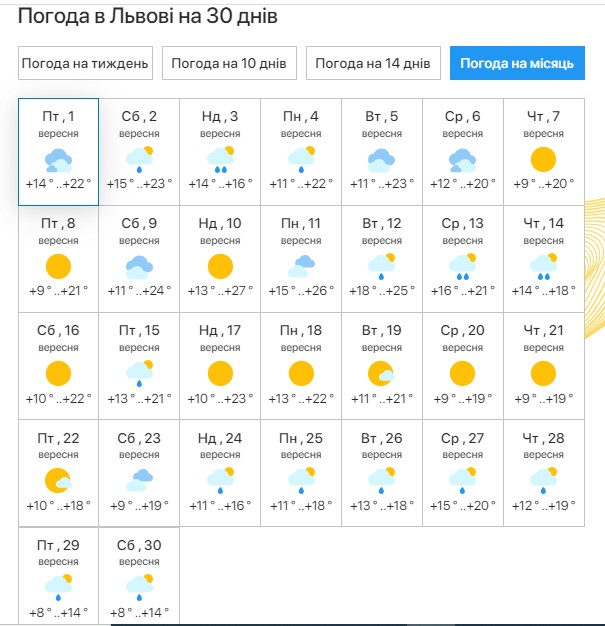Open forecast for Пт, 1 вересня

click(x=58, y=151)
